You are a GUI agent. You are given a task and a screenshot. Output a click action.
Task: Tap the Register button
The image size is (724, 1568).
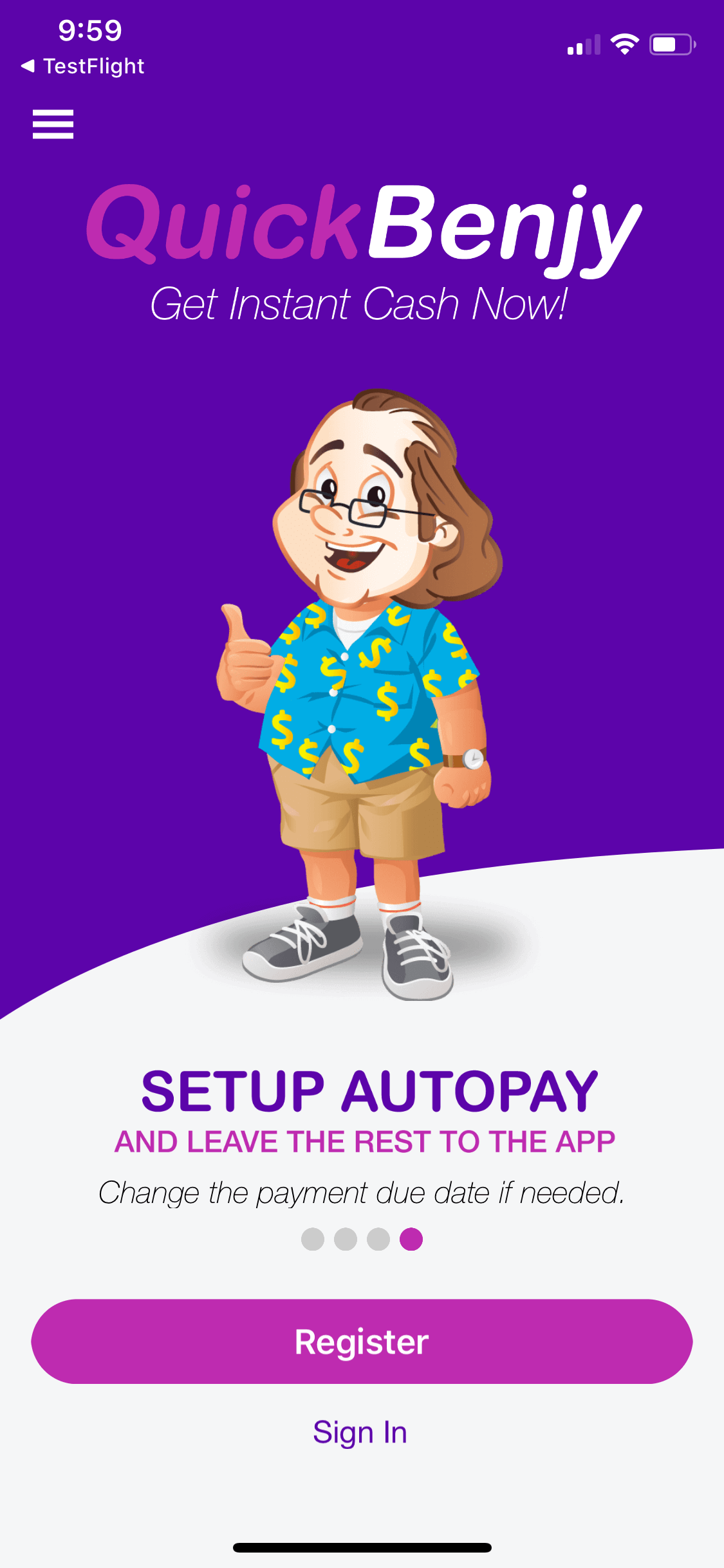point(362,1341)
